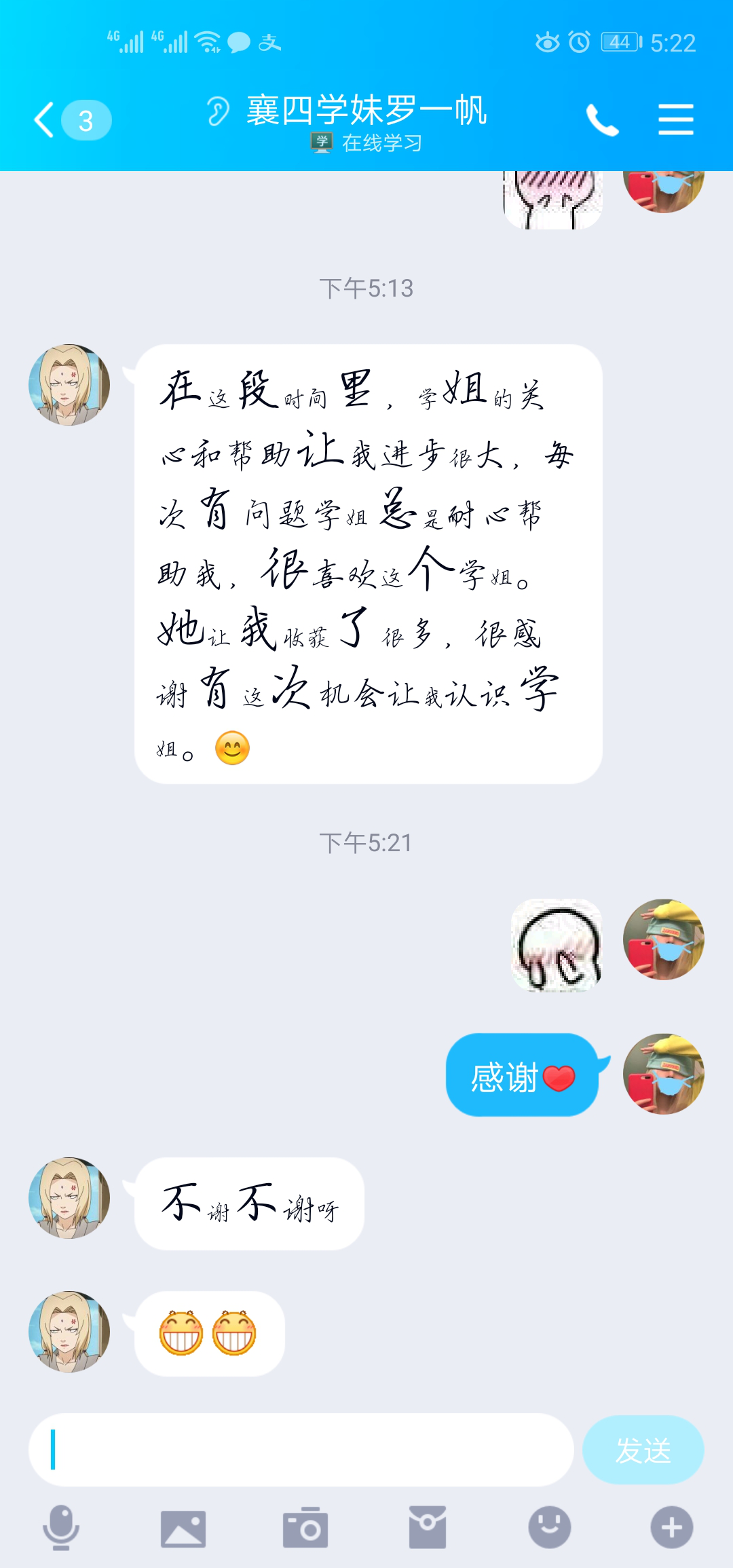
Task: Tap my own avatar beside 感谢 message
Action: 663,1074
